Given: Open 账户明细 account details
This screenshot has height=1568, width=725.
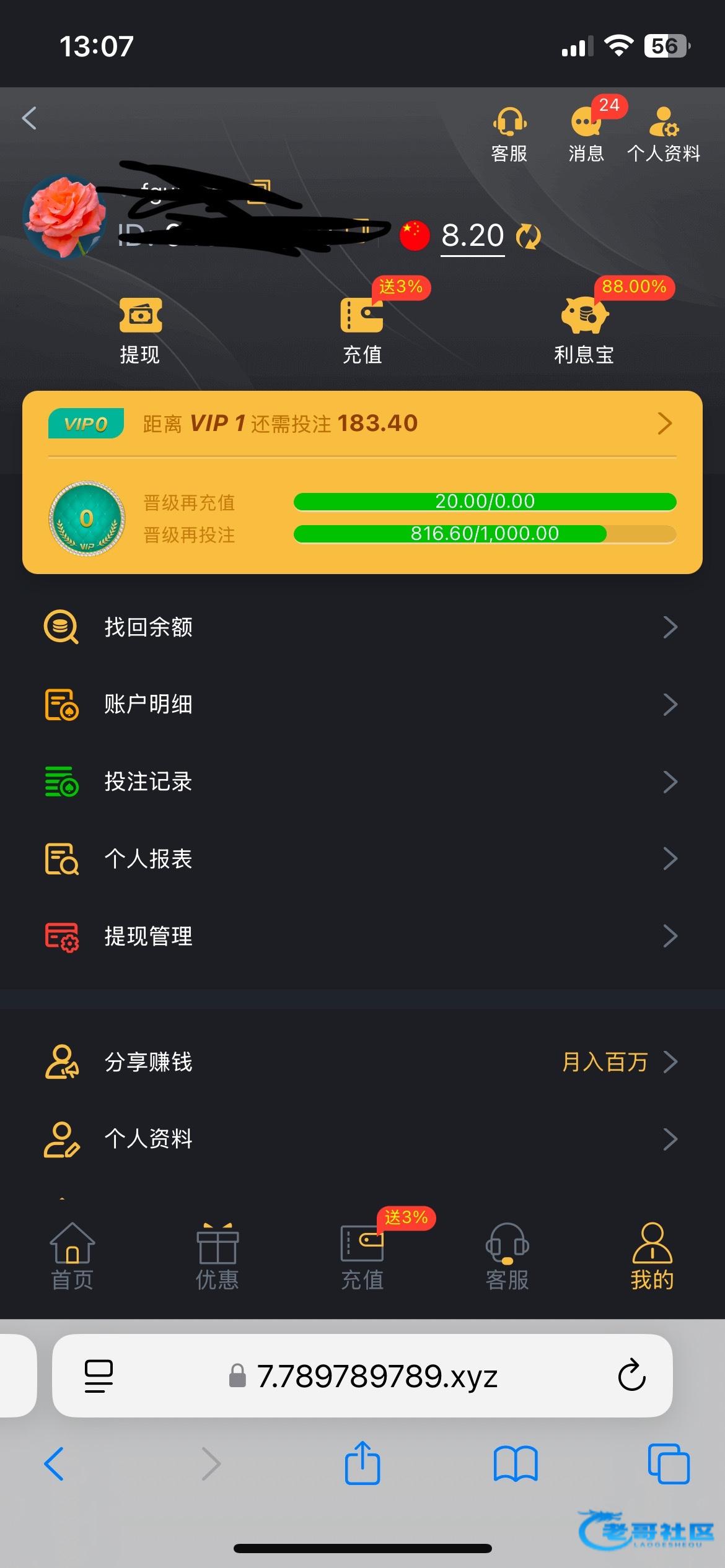Looking at the screenshot, I should tap(362, 704).
